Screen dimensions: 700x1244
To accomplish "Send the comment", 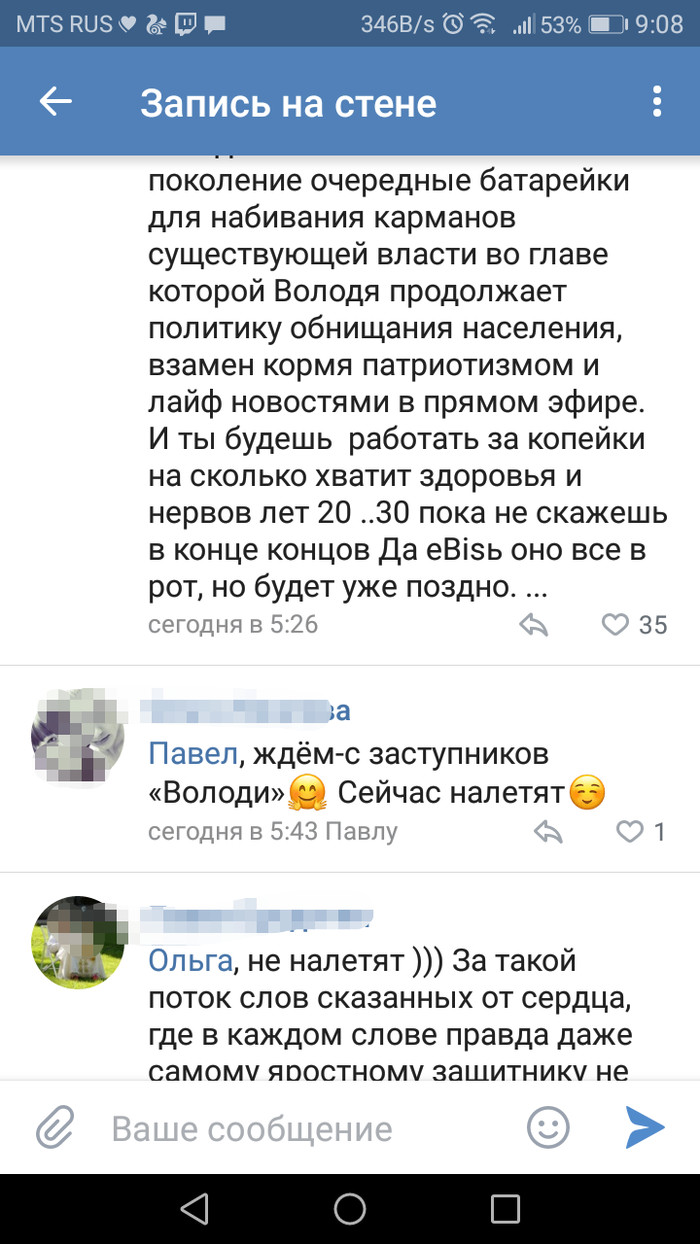I will click(x=645, y=1129).
